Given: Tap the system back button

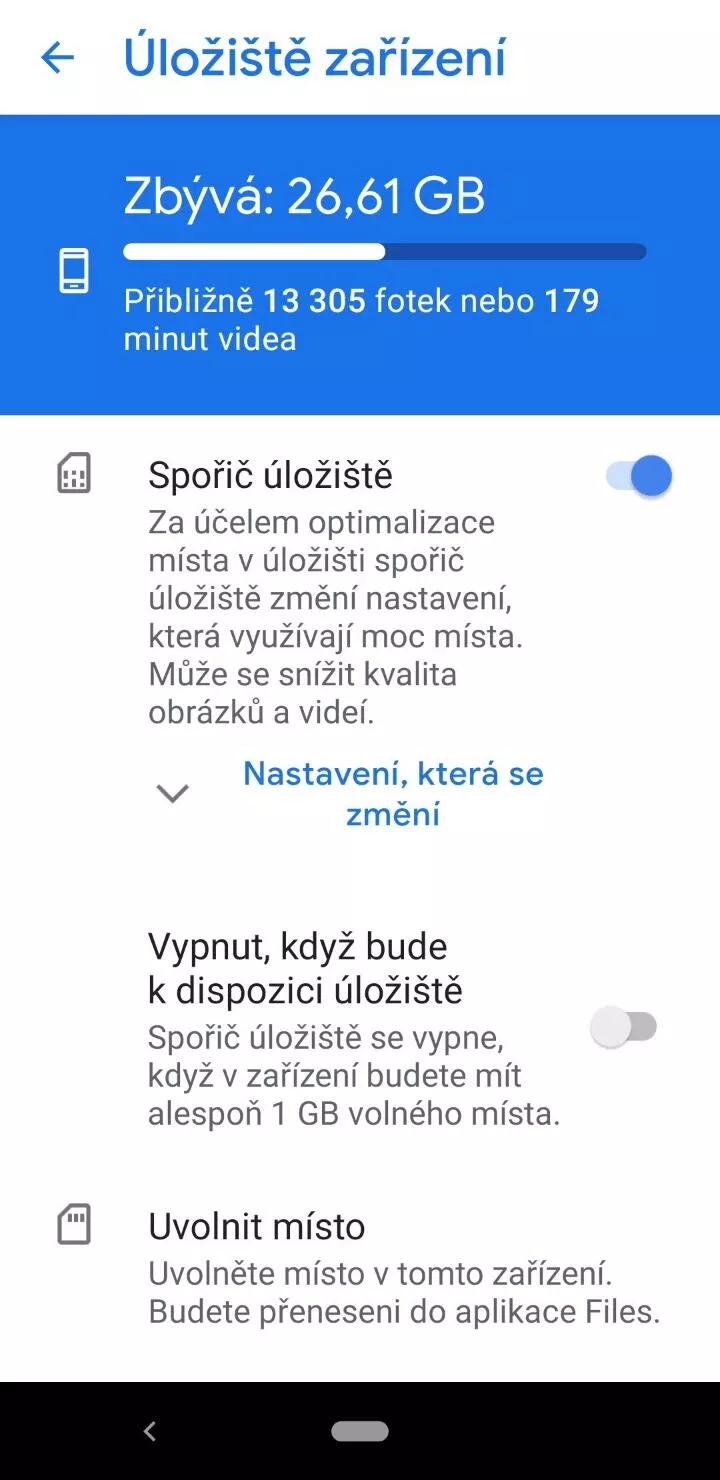Looking at the screenshot, I should click(150, 1431).
